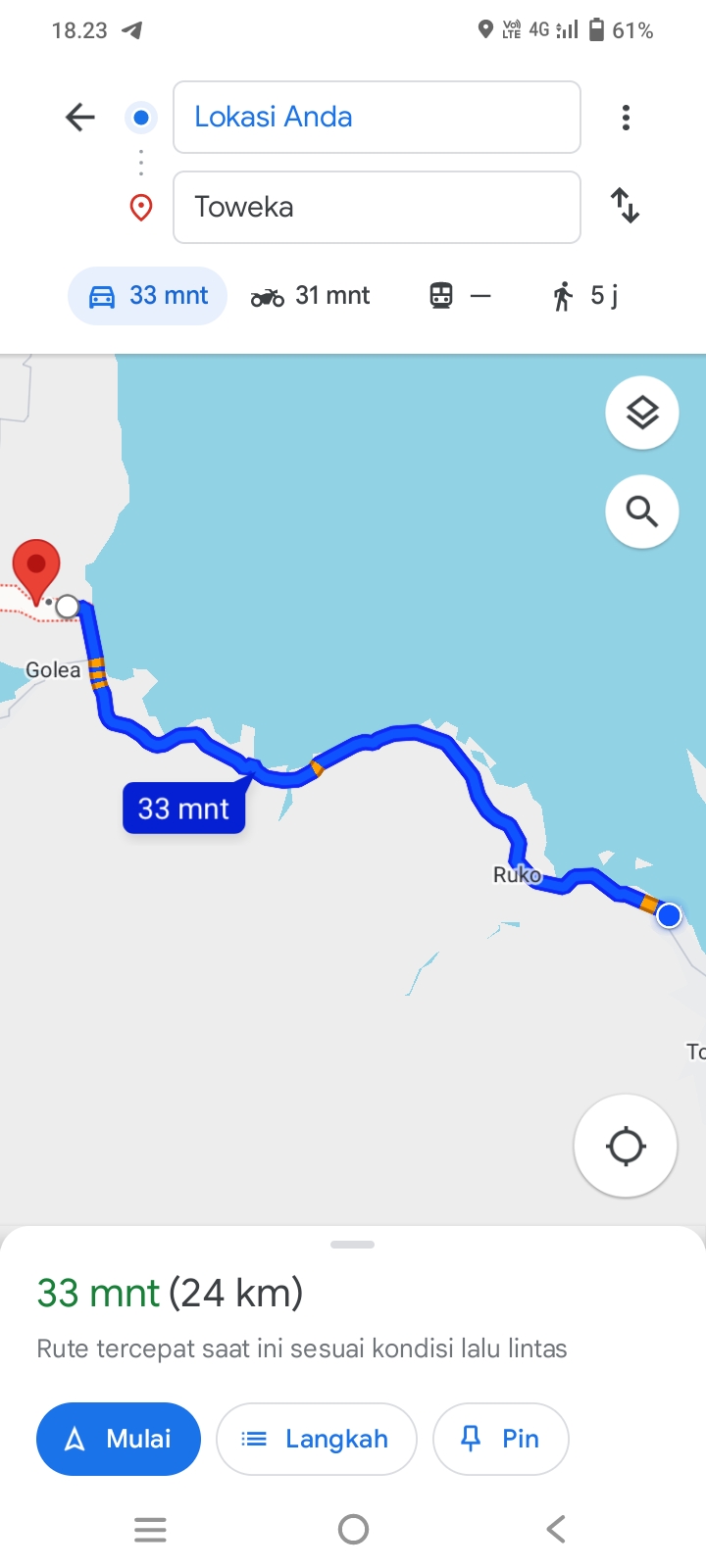Edit the Toweka destination field
The height and width of the screenshot is (1568, 706).
point(377,207)
